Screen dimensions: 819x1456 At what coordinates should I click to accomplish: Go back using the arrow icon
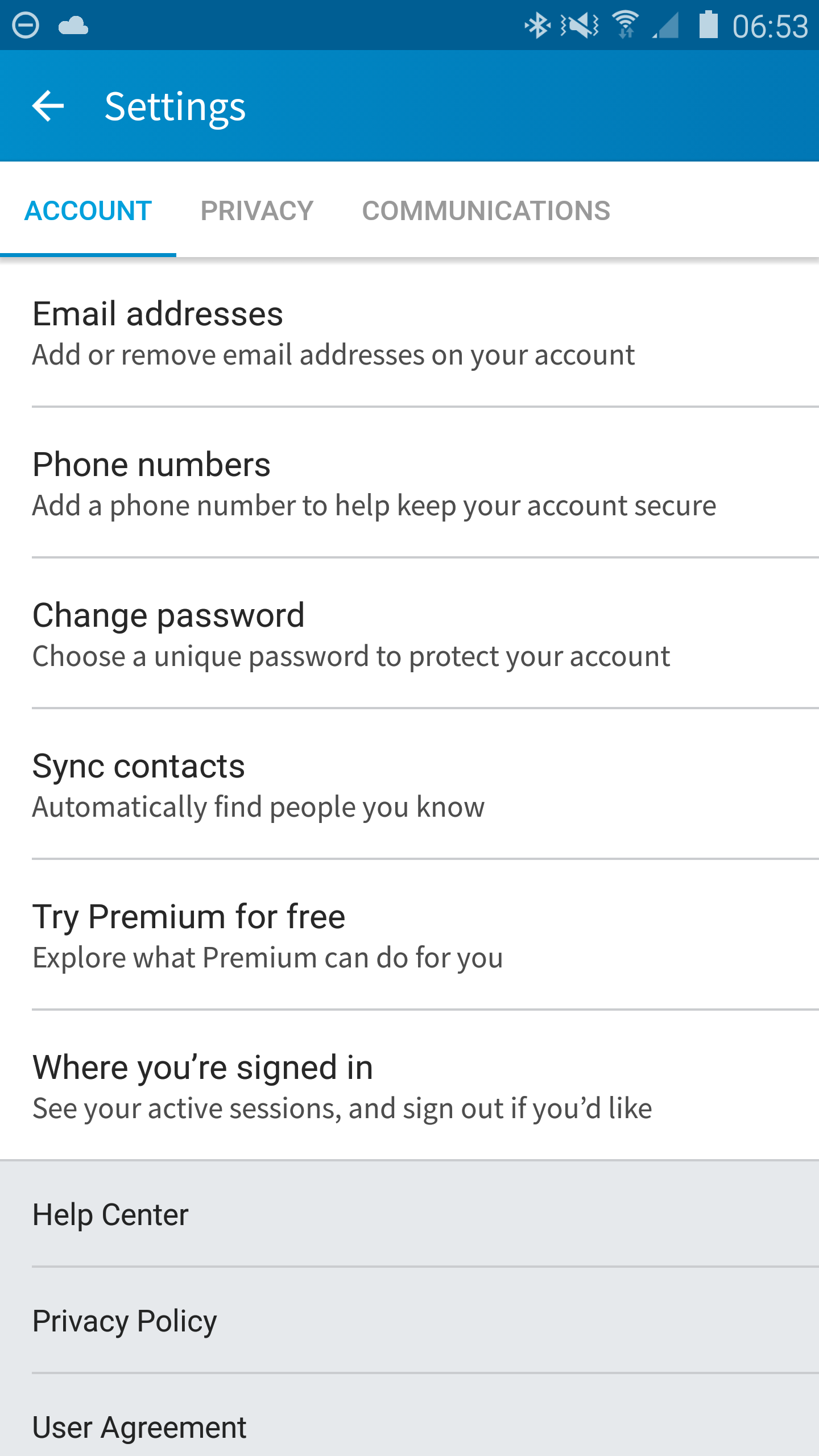[x=48, y=106]
